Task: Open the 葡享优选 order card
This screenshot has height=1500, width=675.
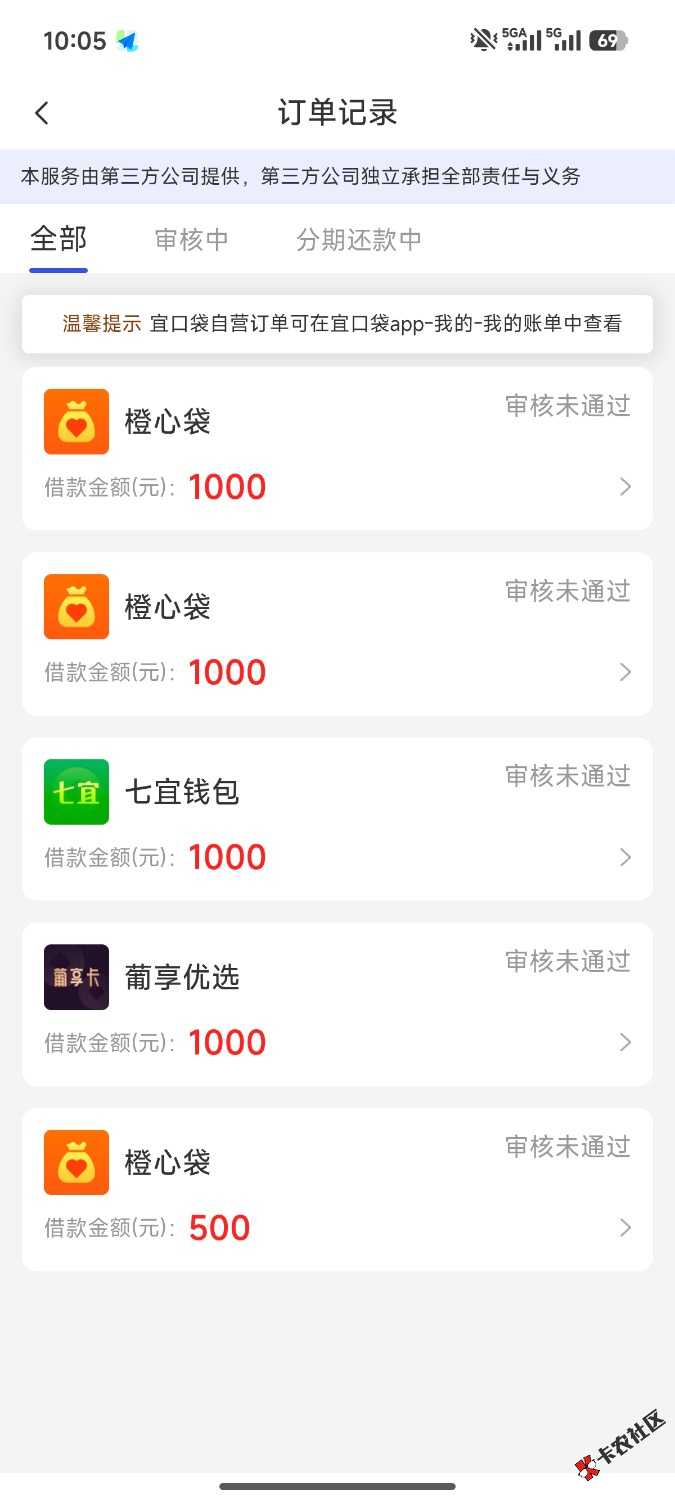Action: [x=337, y=1004]
